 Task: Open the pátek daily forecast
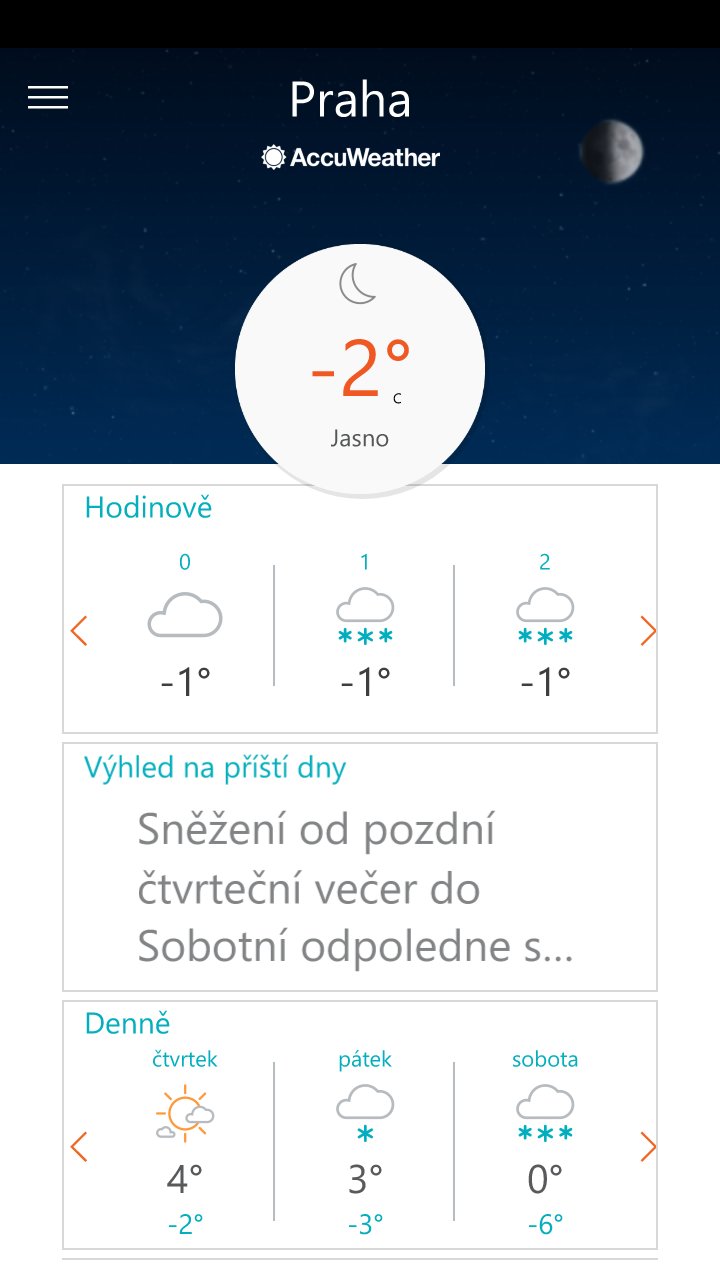[x=365, y=1142]
